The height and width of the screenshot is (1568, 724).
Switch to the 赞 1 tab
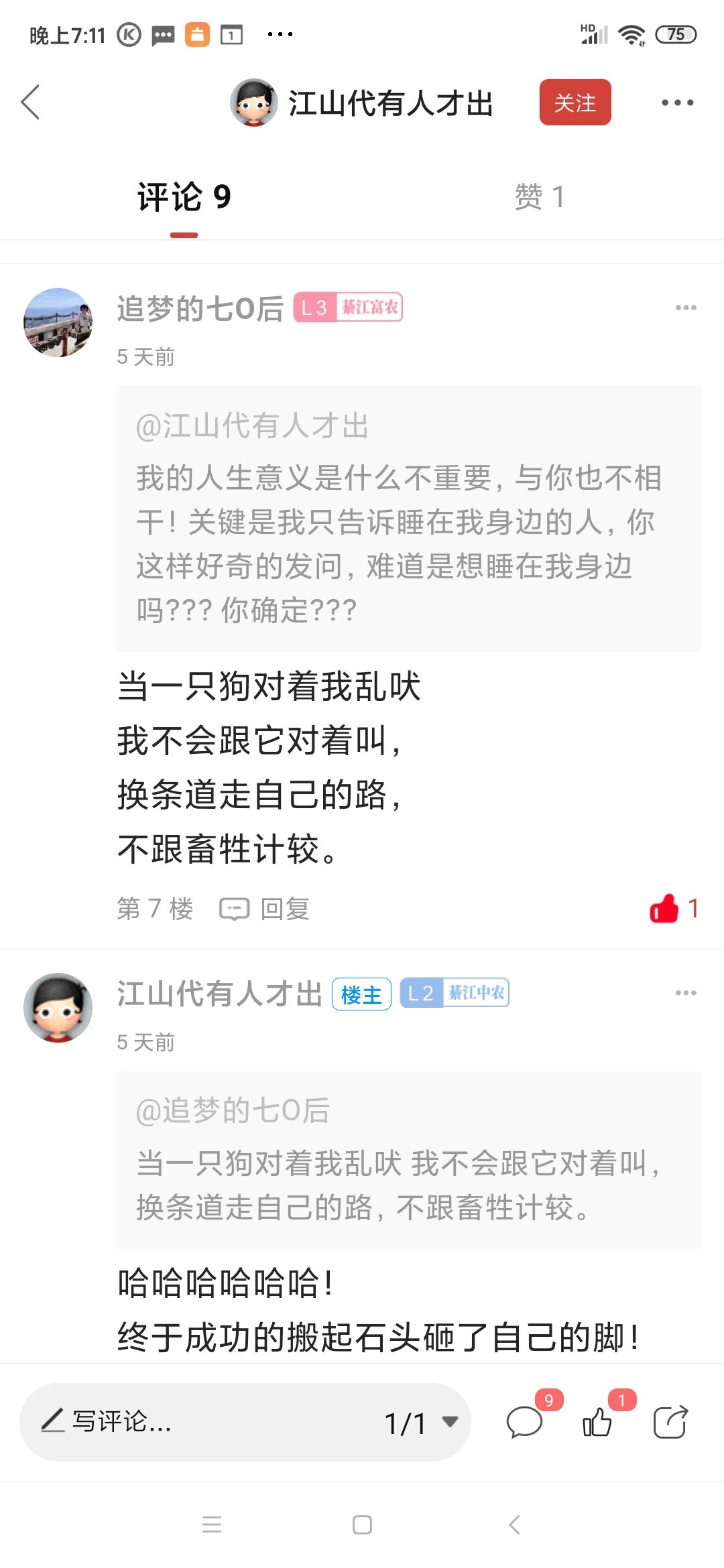539,197
